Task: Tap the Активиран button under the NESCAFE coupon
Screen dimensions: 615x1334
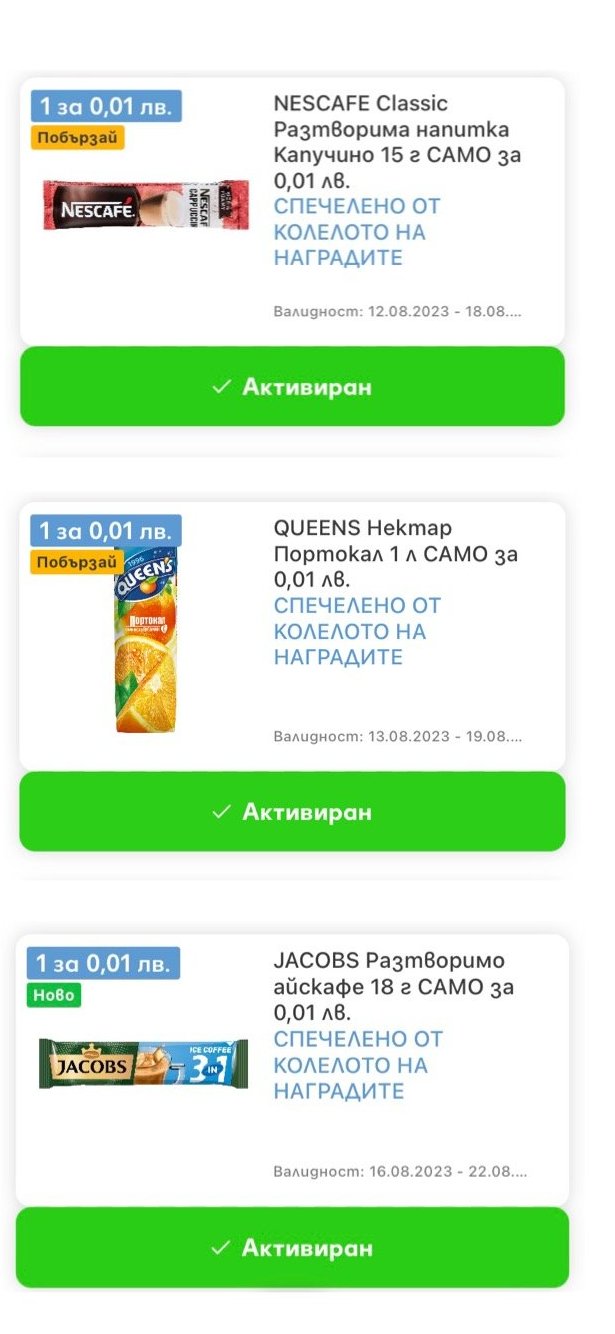Action: pos(292,386)
